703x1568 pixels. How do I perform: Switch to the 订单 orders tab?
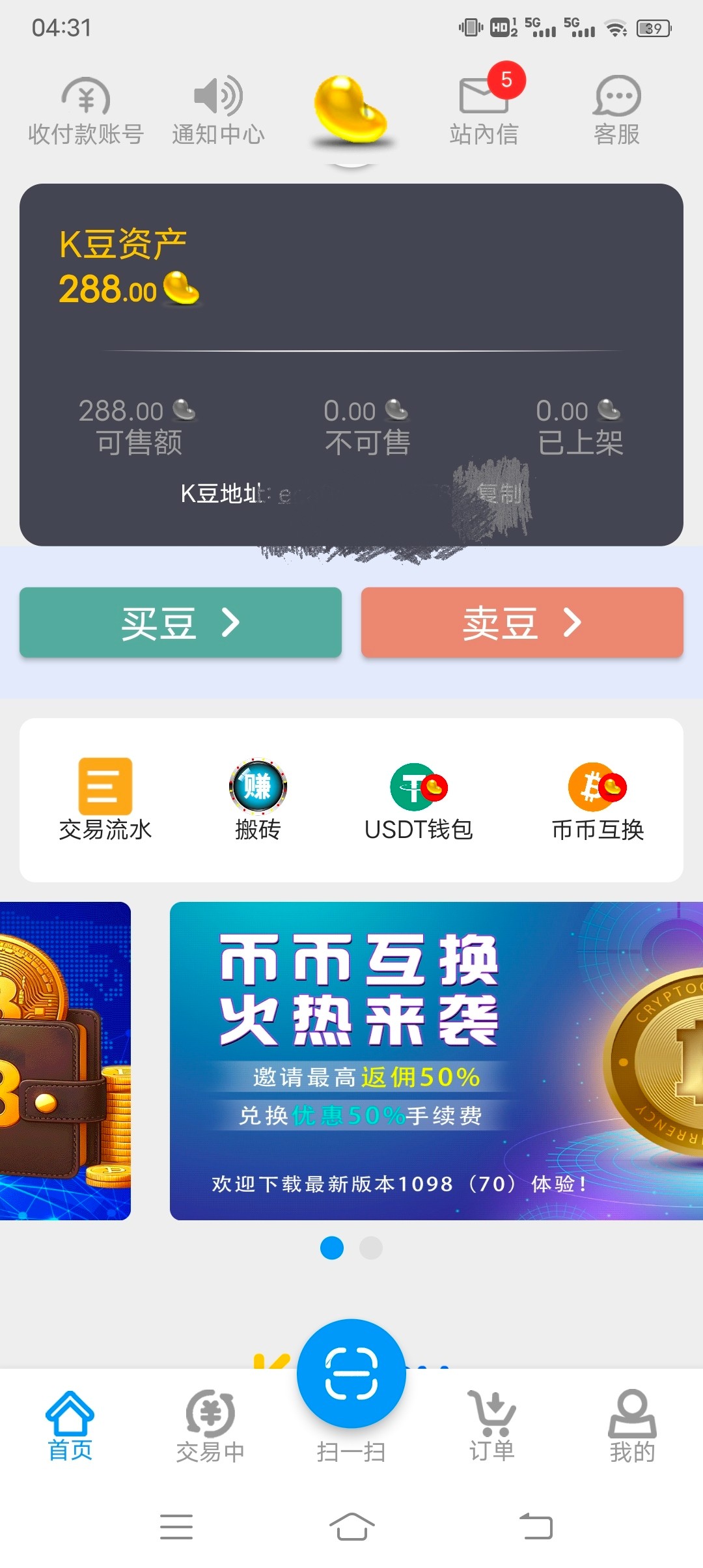(492, 1426)
